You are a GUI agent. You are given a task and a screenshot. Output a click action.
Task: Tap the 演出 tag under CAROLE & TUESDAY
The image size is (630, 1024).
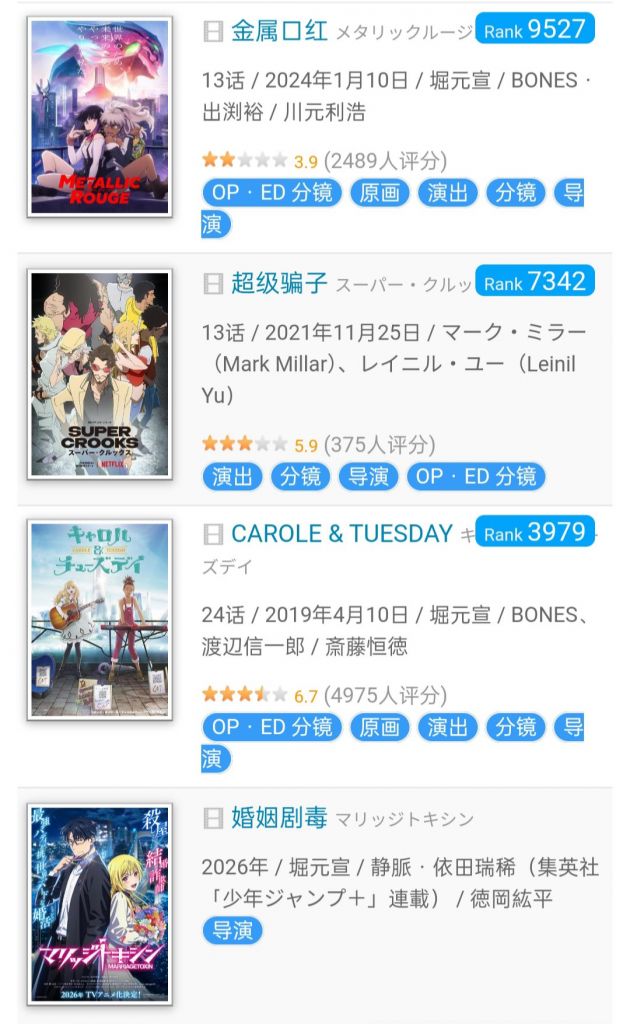[x=448, y=727]
